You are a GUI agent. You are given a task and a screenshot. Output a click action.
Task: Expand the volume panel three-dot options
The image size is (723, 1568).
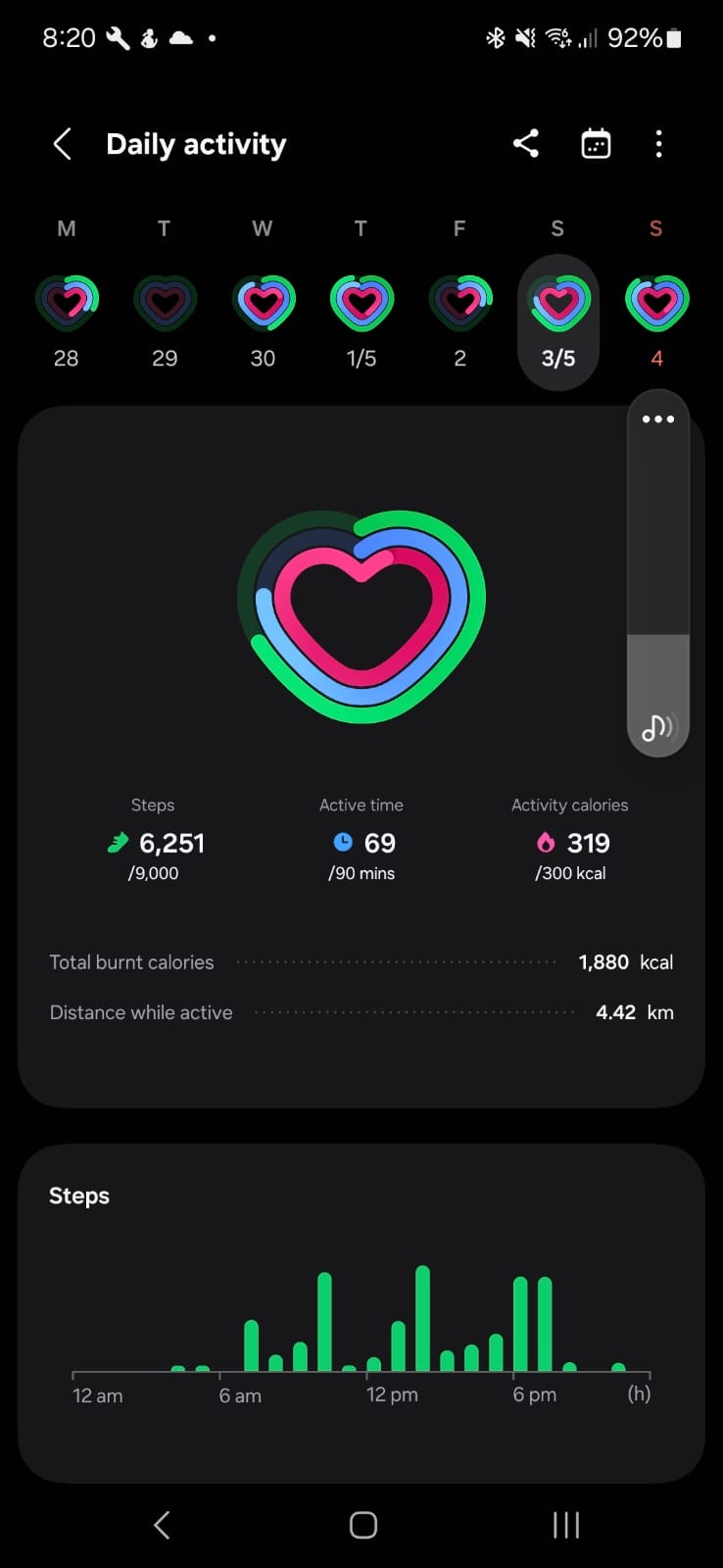click(x=658, y=419)
